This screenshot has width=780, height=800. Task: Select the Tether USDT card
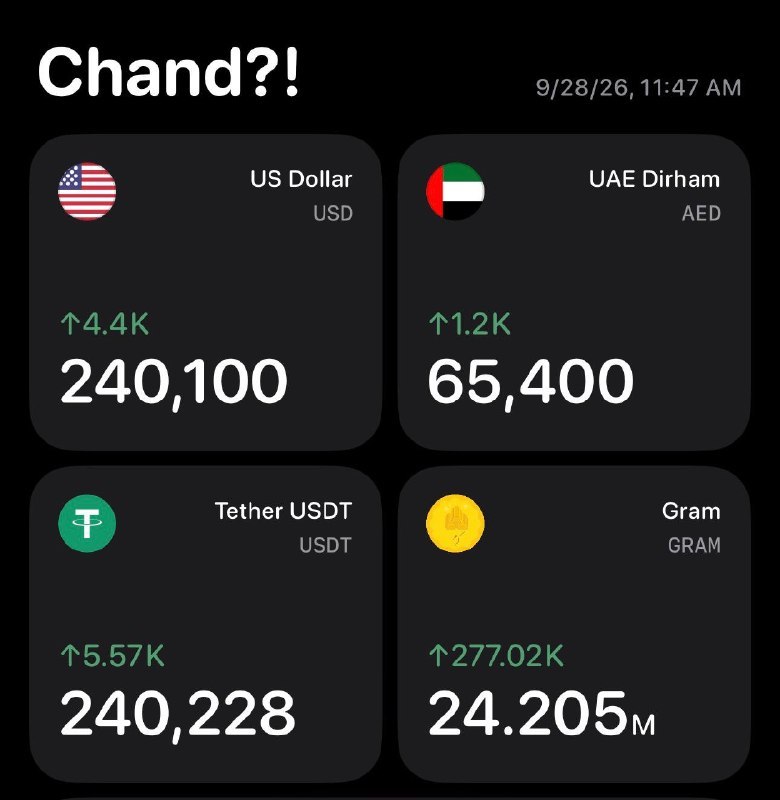[206, 624]
